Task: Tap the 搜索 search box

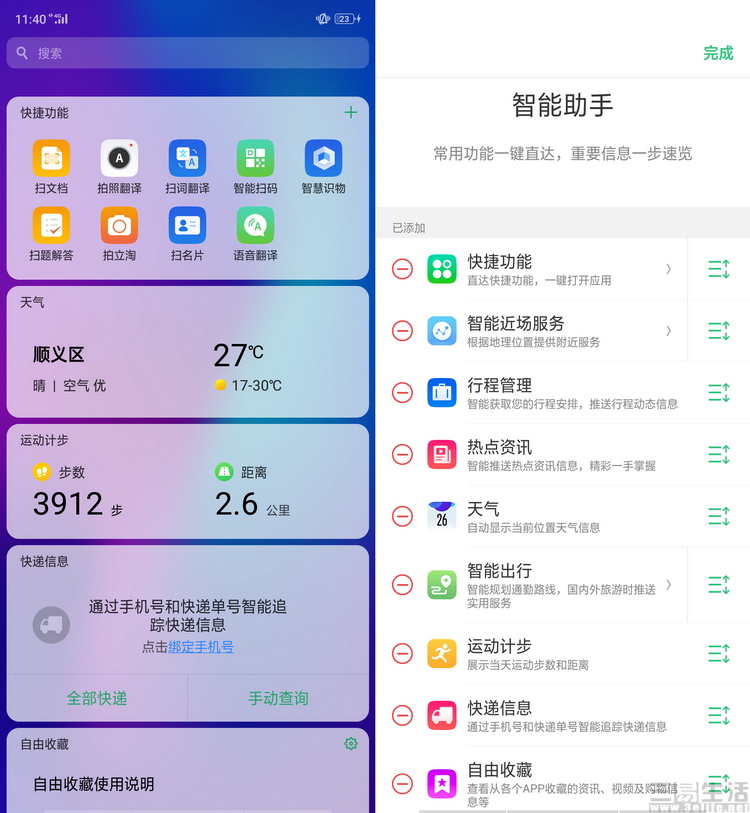Action: click(187, 53)
